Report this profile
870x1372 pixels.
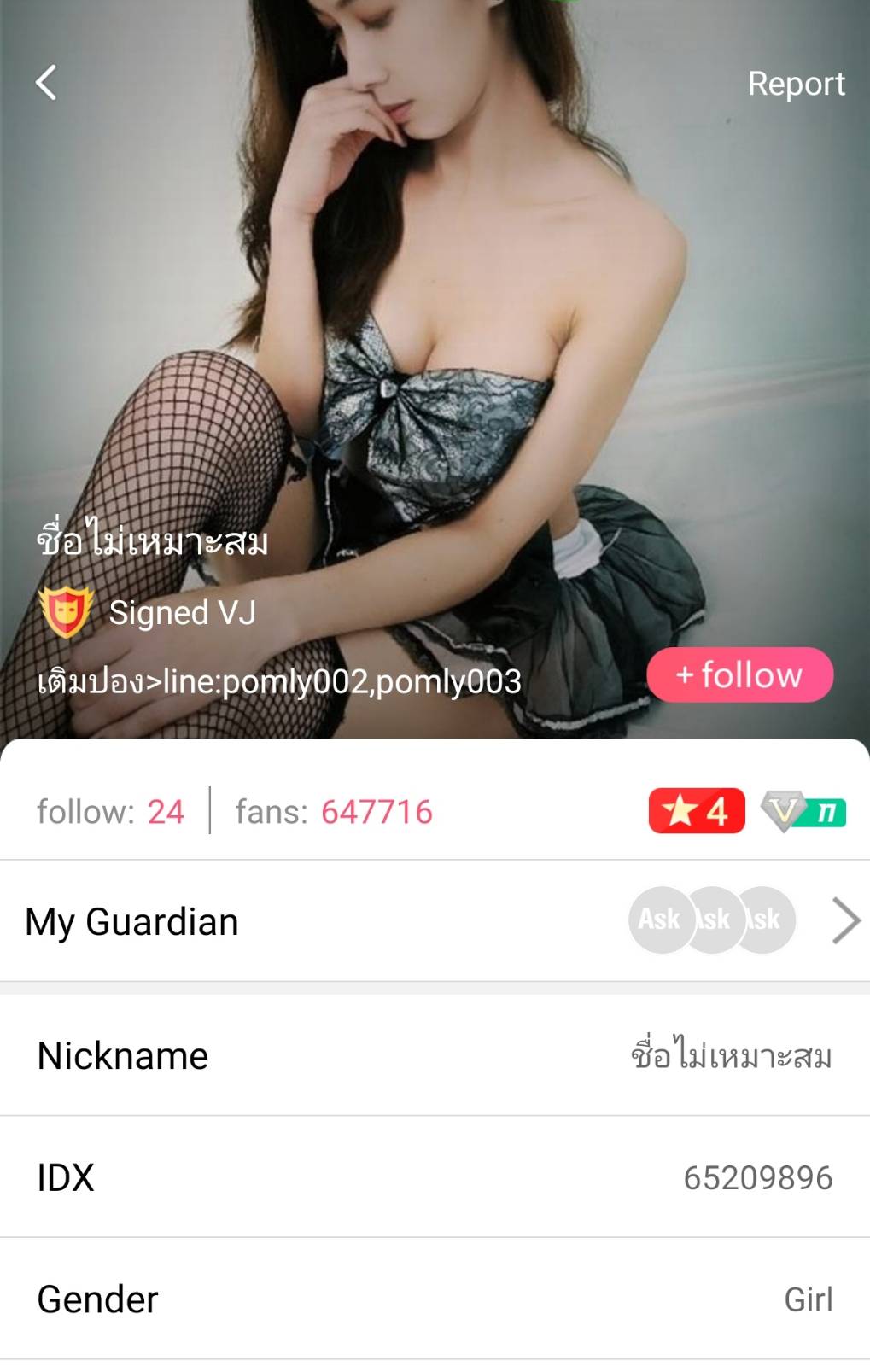tap(796, 84)
